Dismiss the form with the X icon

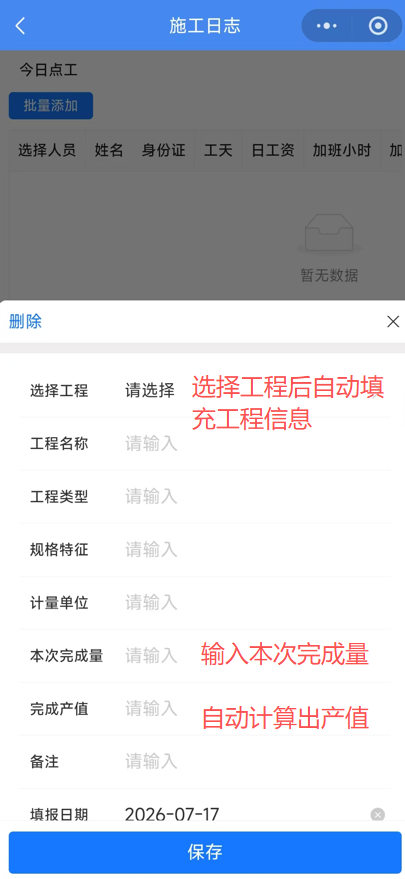(393, 321)
